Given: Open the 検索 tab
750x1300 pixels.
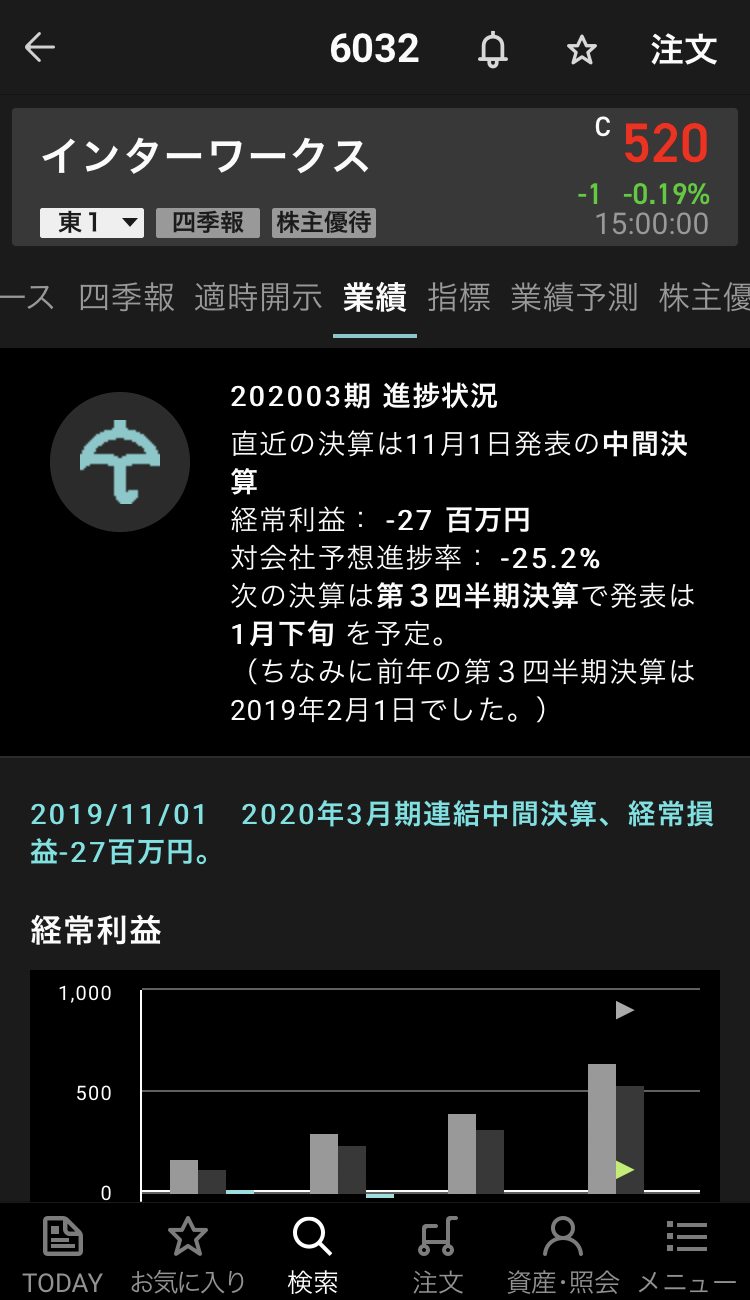Looking at the screenshot, I should pyautogui.click(x=312, y=1254).
